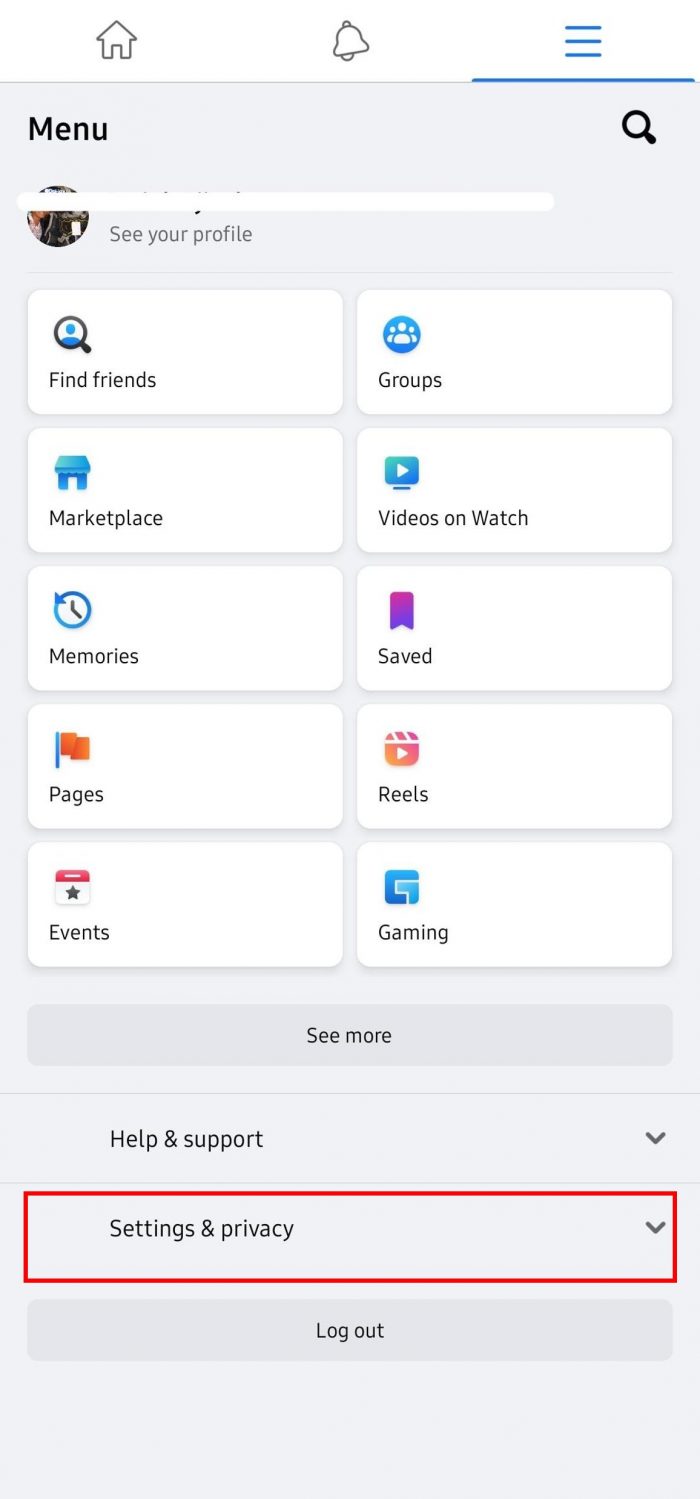Expand Settings & privacy
This screenshot has width=700, height=1499.
click(350, 1228)
